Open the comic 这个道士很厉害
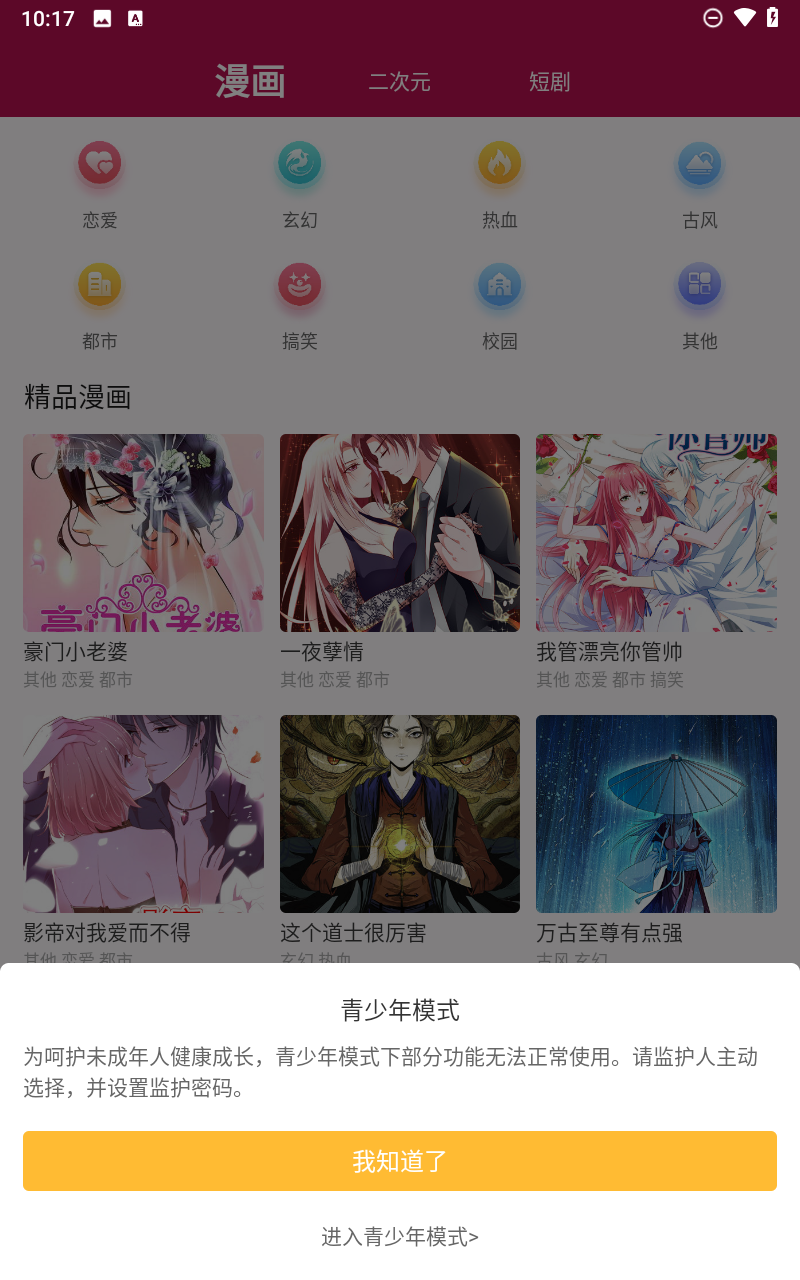This screenshot has height=1280, width=800. [400, 813]
